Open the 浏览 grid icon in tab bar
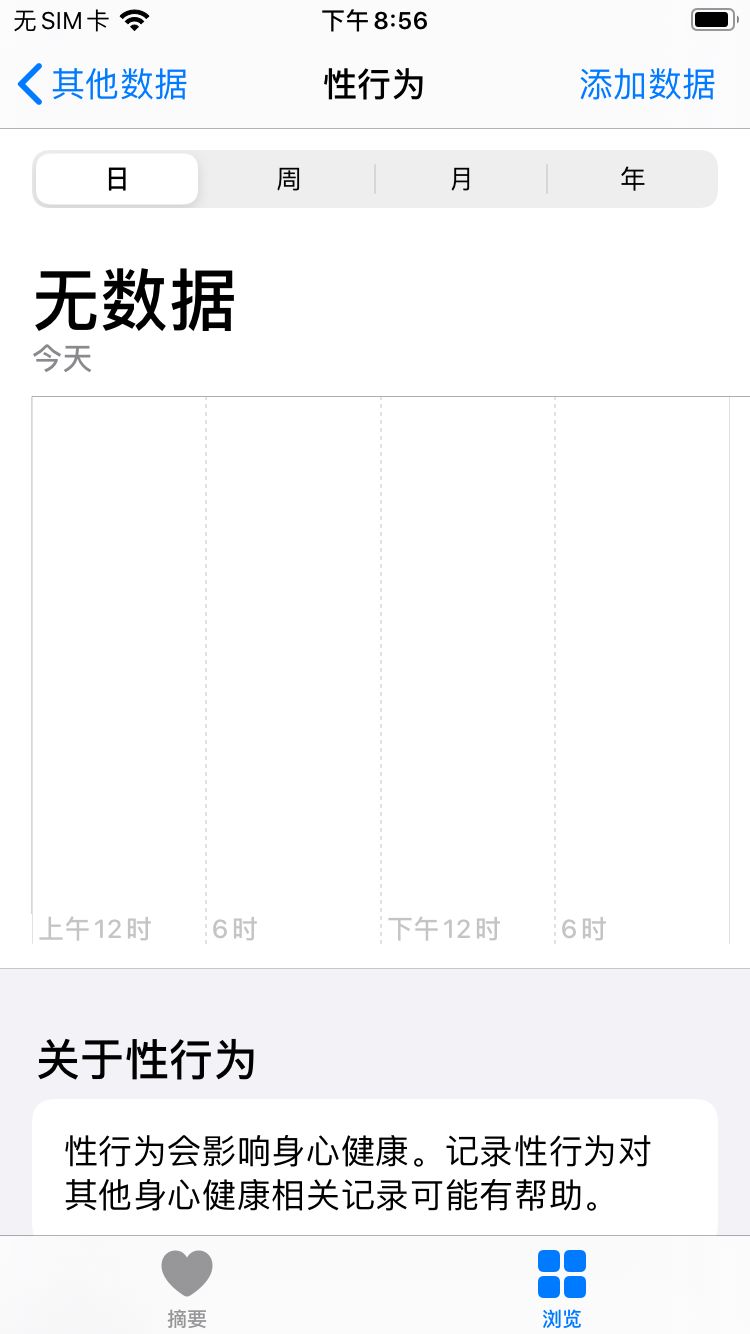The image size is (750, 1334). tap(561, 1271)
